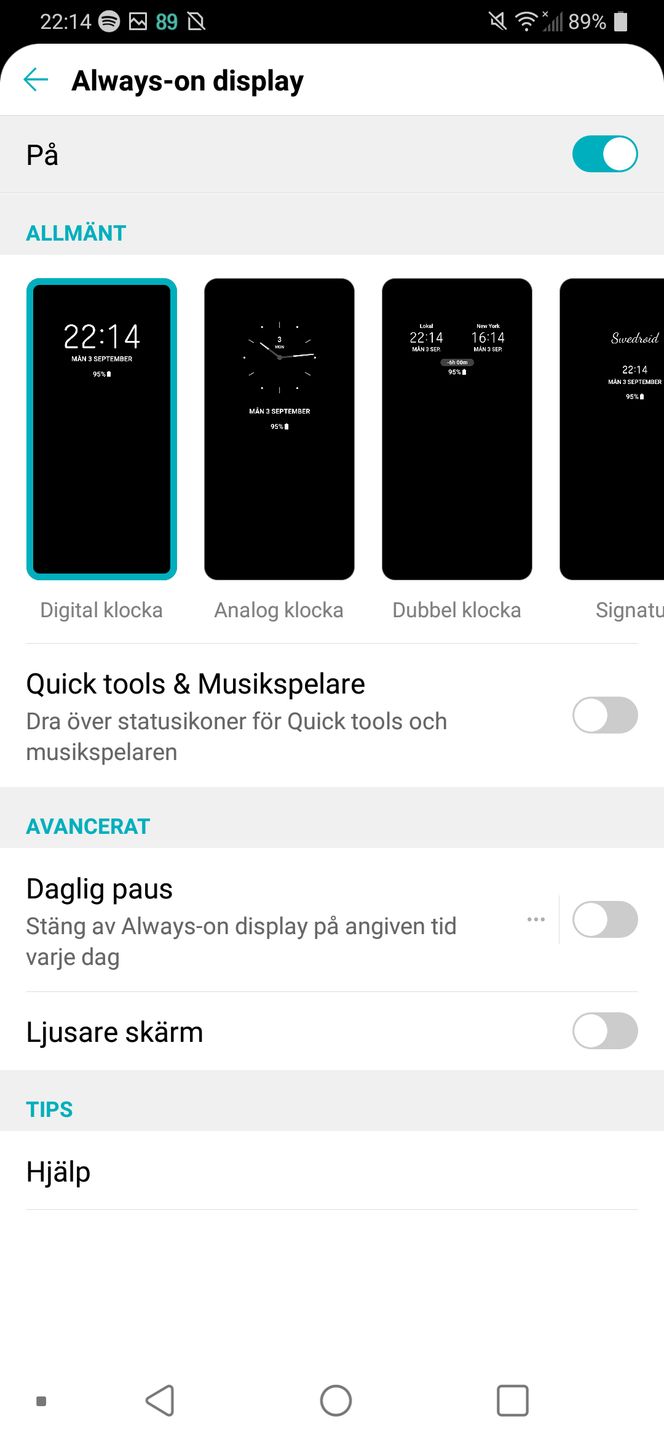
Task: Select the Digital klocka style
Action: tap(101, 429)
